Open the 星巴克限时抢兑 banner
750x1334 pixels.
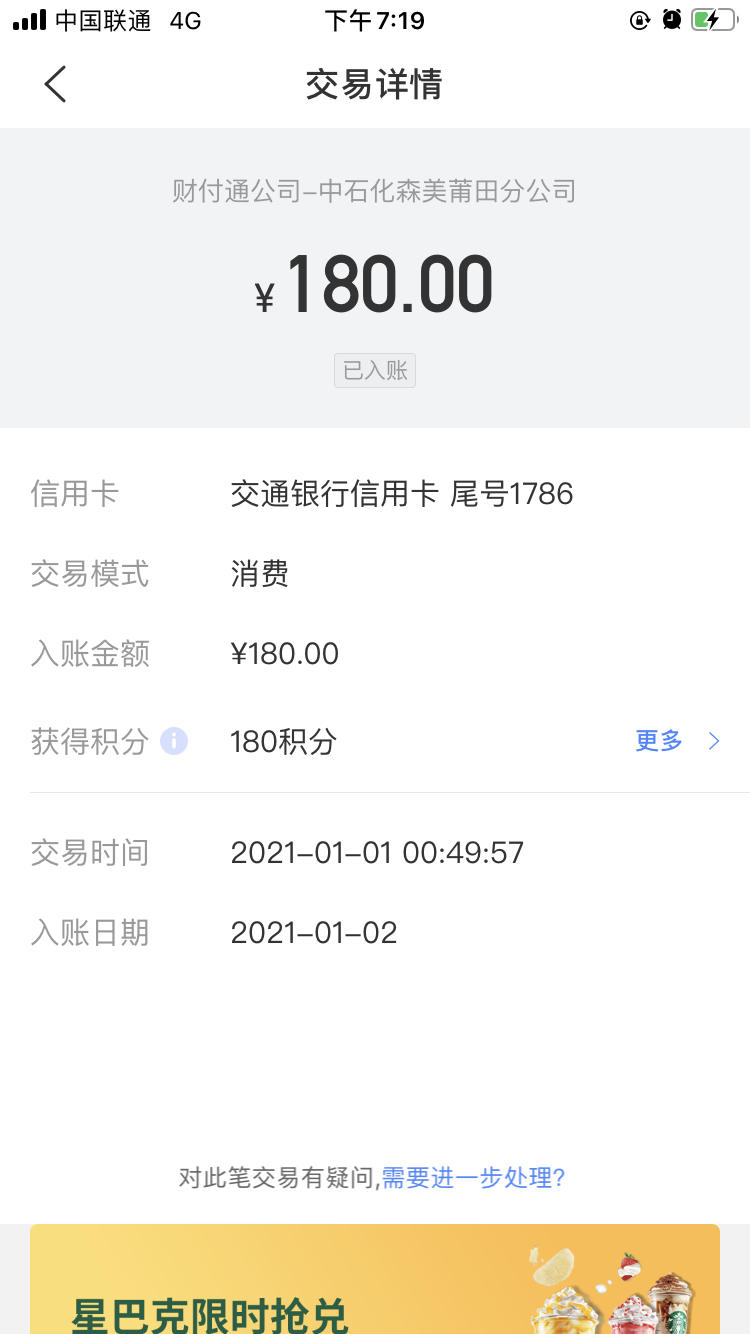pyautogui.click(x=375, y=1279)
